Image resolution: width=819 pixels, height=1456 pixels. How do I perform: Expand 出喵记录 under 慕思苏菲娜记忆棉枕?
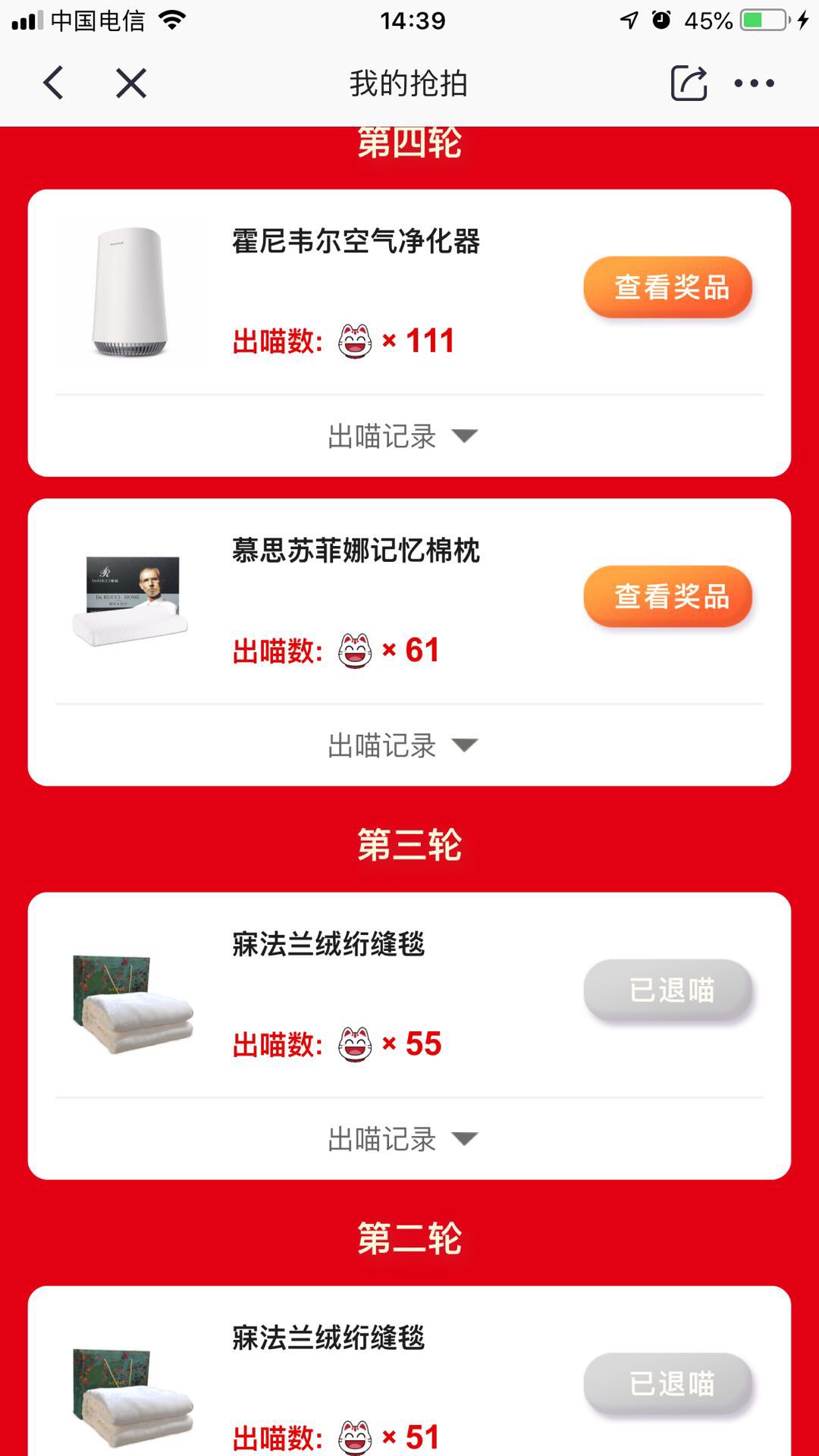coord(403,745)
